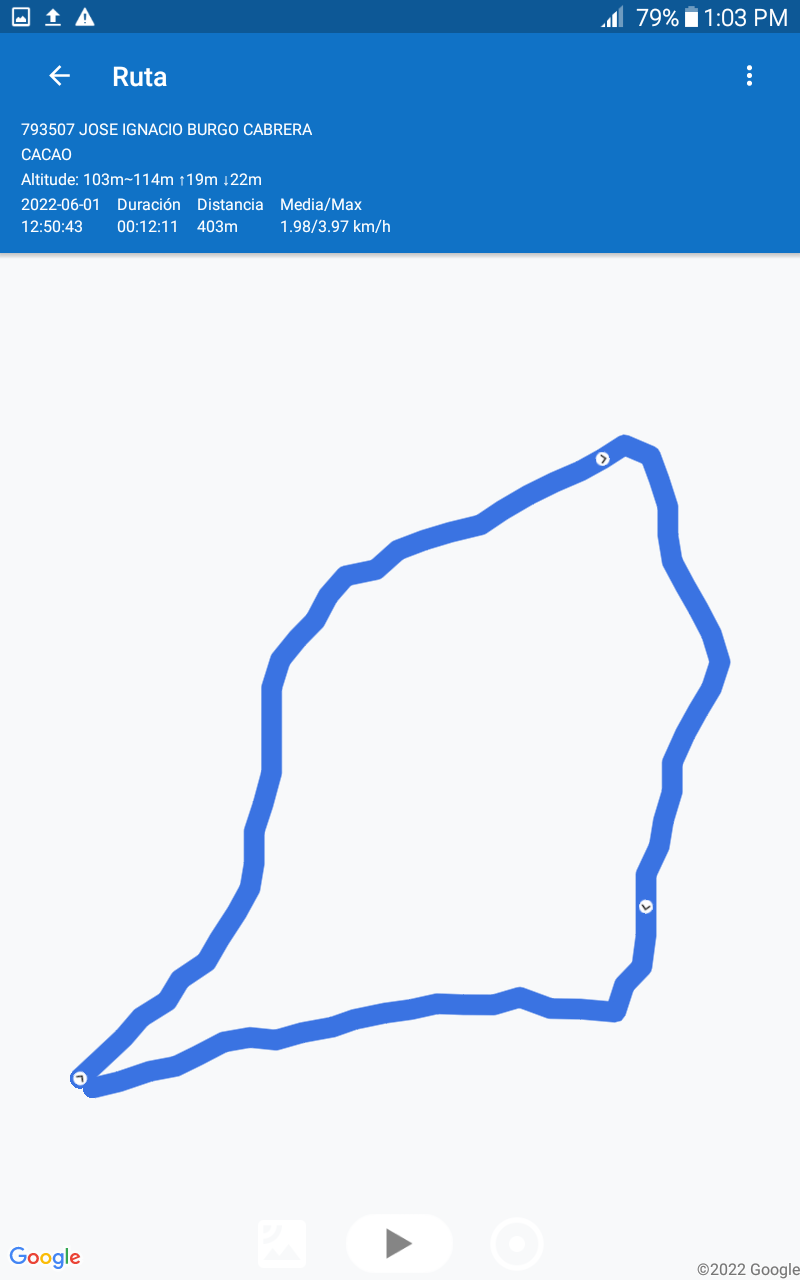The height and width of the screenshot is (1280, 800).
Task: Tap the circular center-location button
Action: [517, 1245]
